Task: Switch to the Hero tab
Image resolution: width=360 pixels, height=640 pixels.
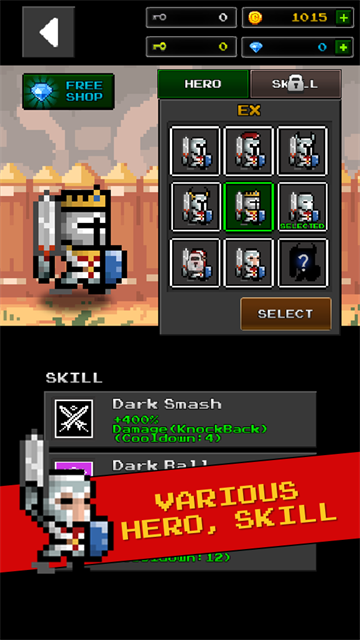Action: click(203, 84)
